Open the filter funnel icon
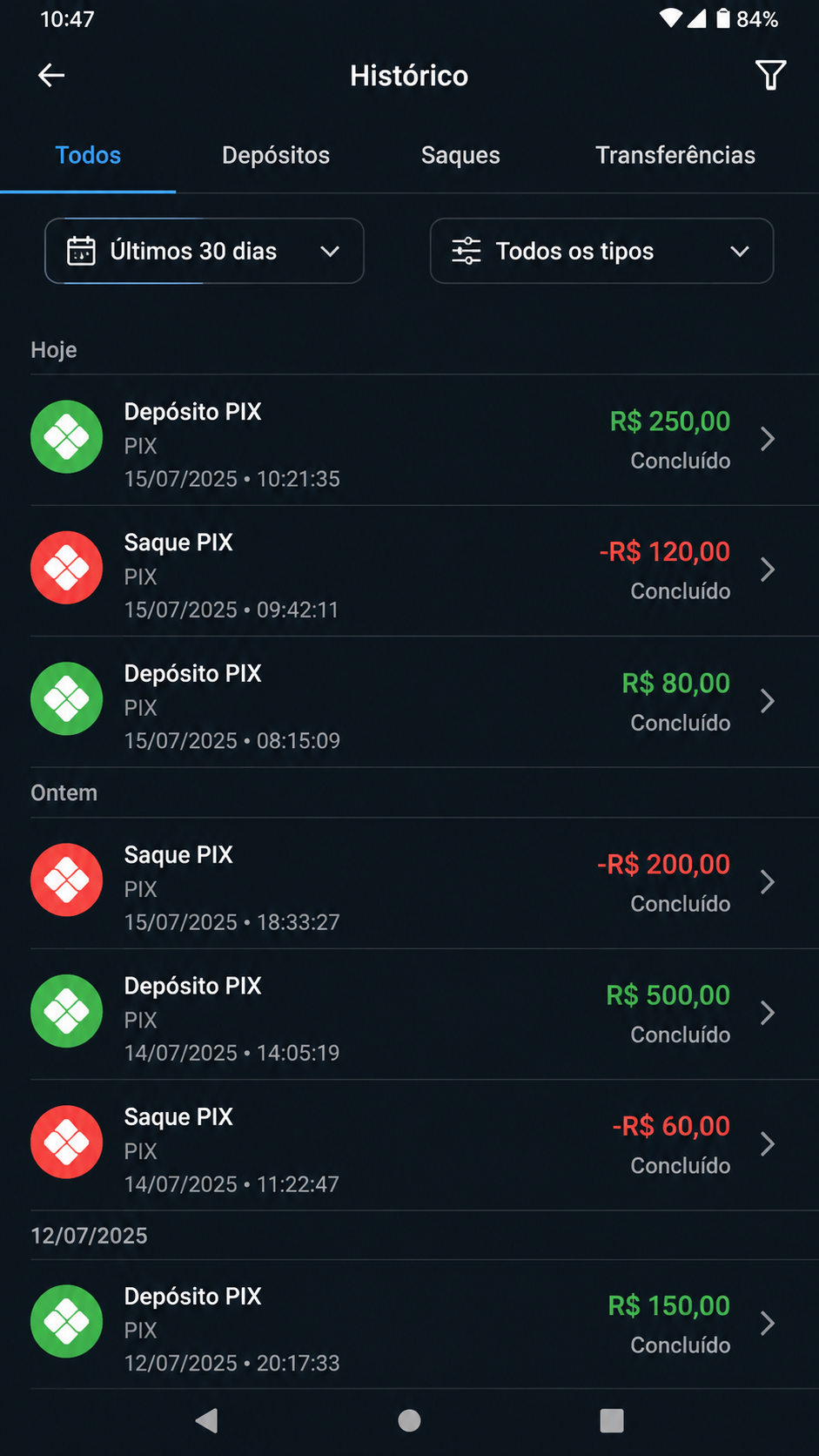 pos(770,76)
